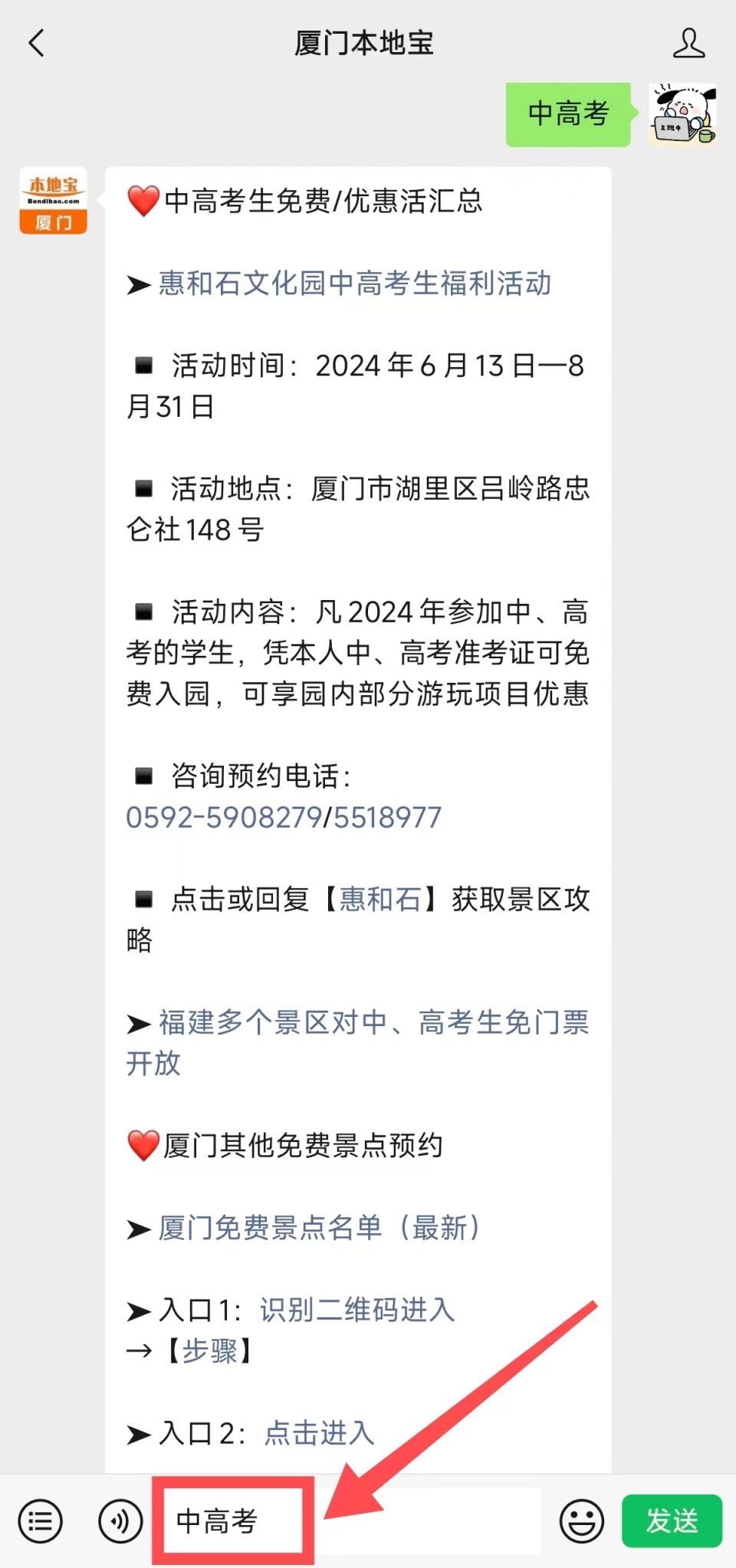The width and height of the screenshot is (736, 1568).
Task: Tap the 点击进入 link for 入口2
Action: point(319,1432)
